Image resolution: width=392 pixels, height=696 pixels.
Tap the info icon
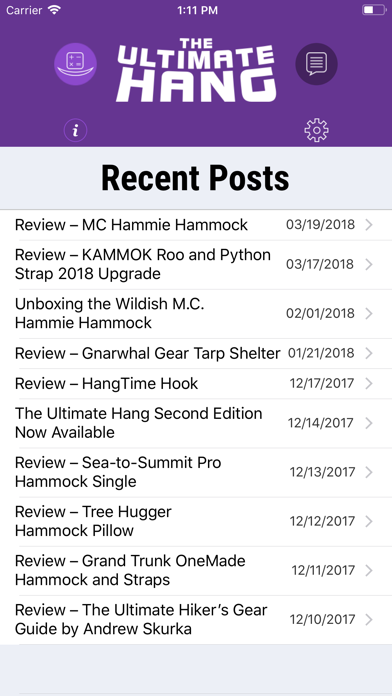click(75, 130)
